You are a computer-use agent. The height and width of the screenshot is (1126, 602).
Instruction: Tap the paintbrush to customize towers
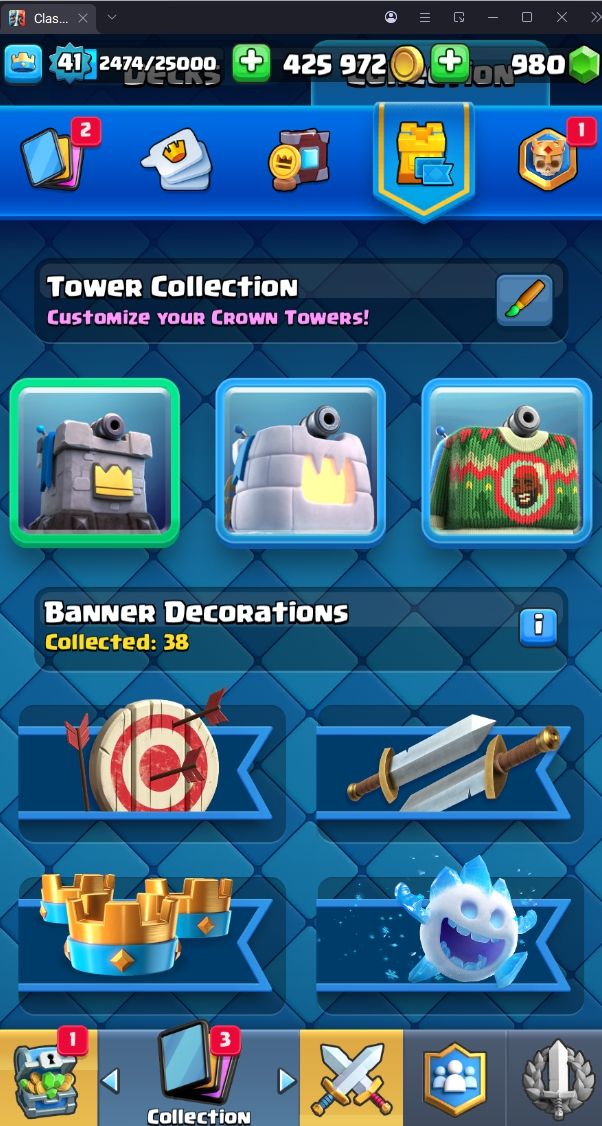(x=525, y=300)
